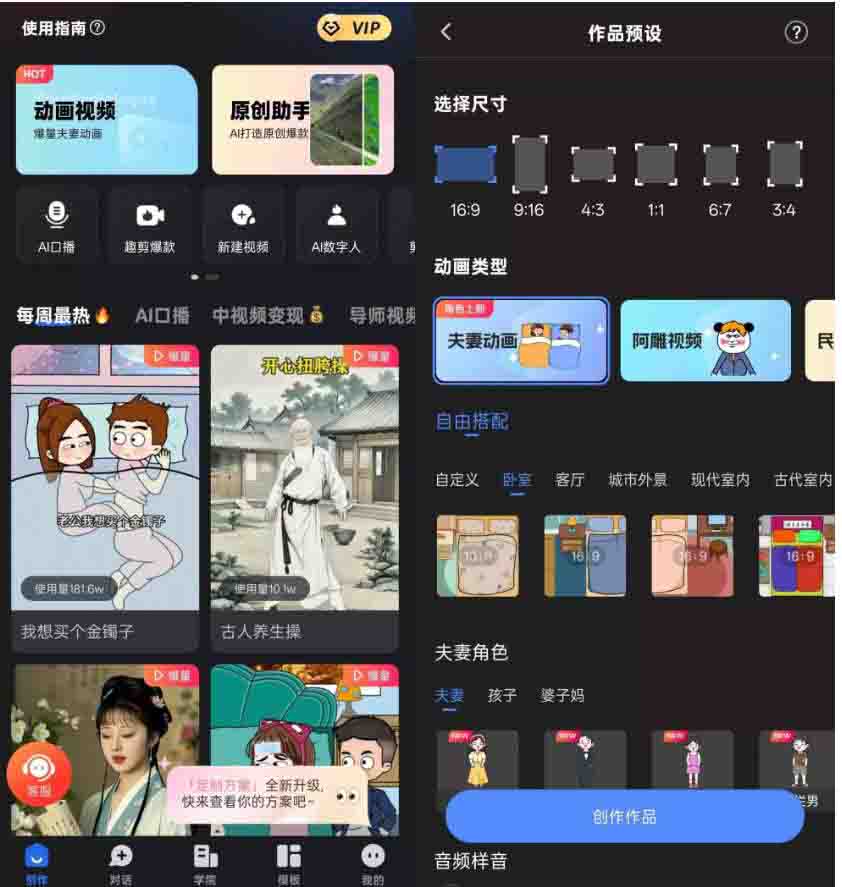Open the AI数字人 shortcut
This screenshot has height=887, width=842.
click(336, 226)
